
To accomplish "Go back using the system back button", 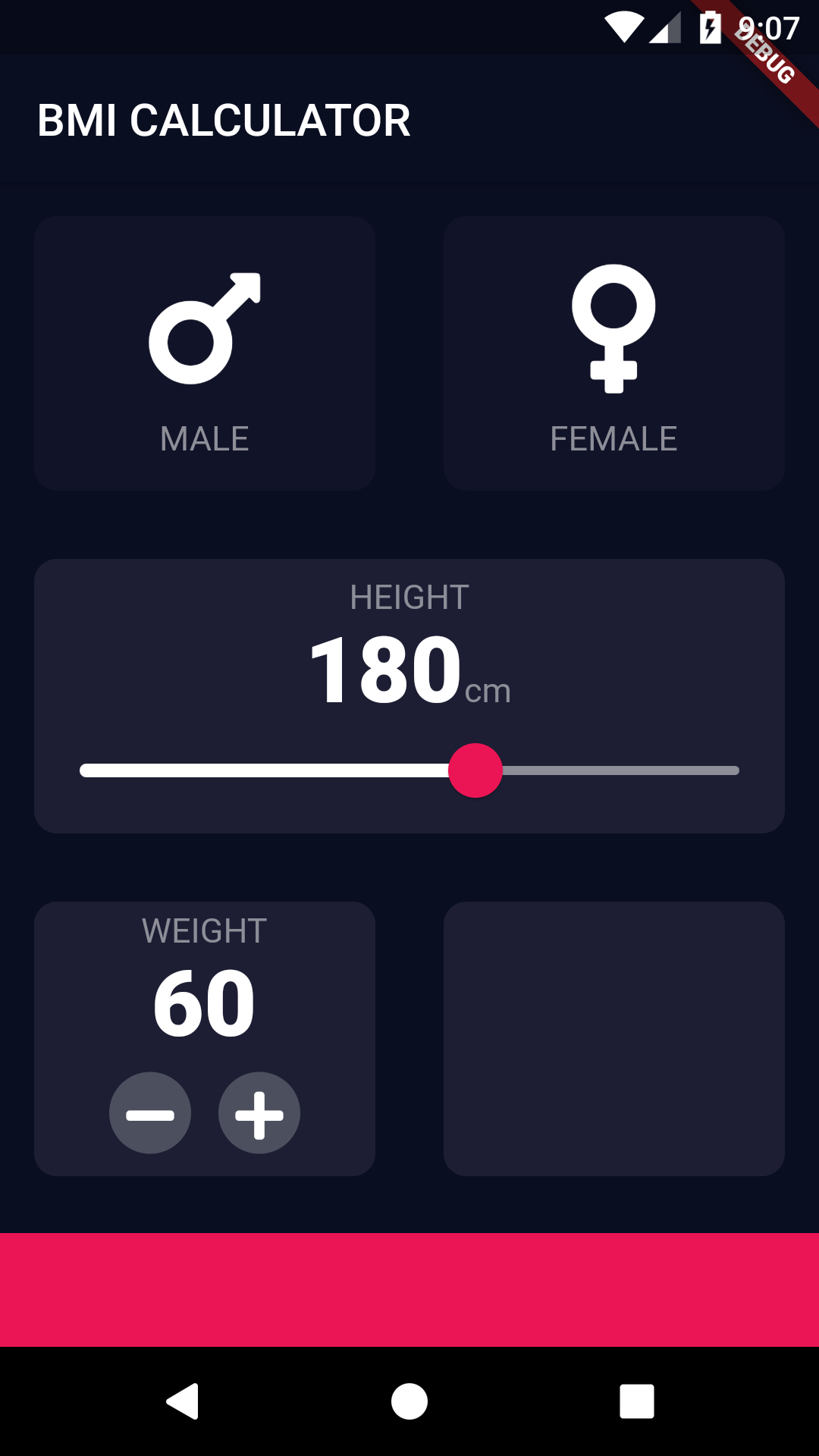I will point(183,1401).
